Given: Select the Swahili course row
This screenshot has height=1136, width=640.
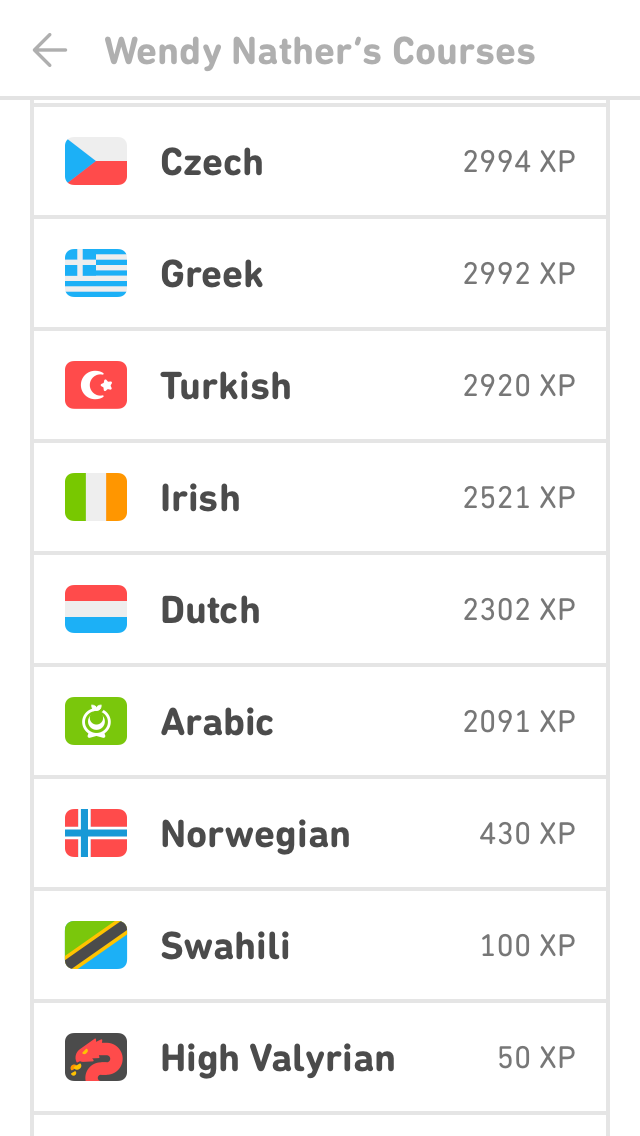Looking at the screenshot, I should pos(320,945).
